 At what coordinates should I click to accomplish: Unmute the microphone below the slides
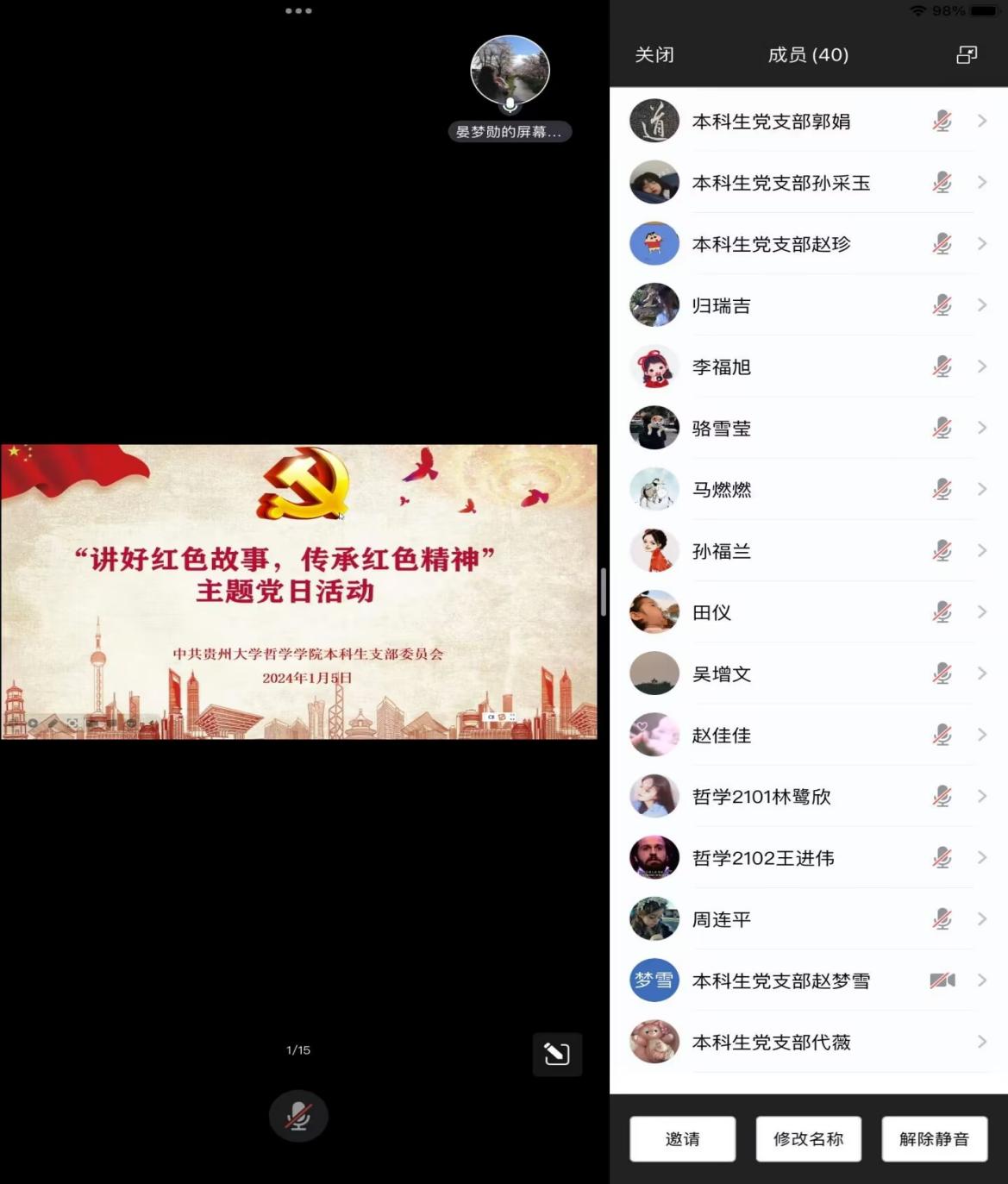point(298,1116)
